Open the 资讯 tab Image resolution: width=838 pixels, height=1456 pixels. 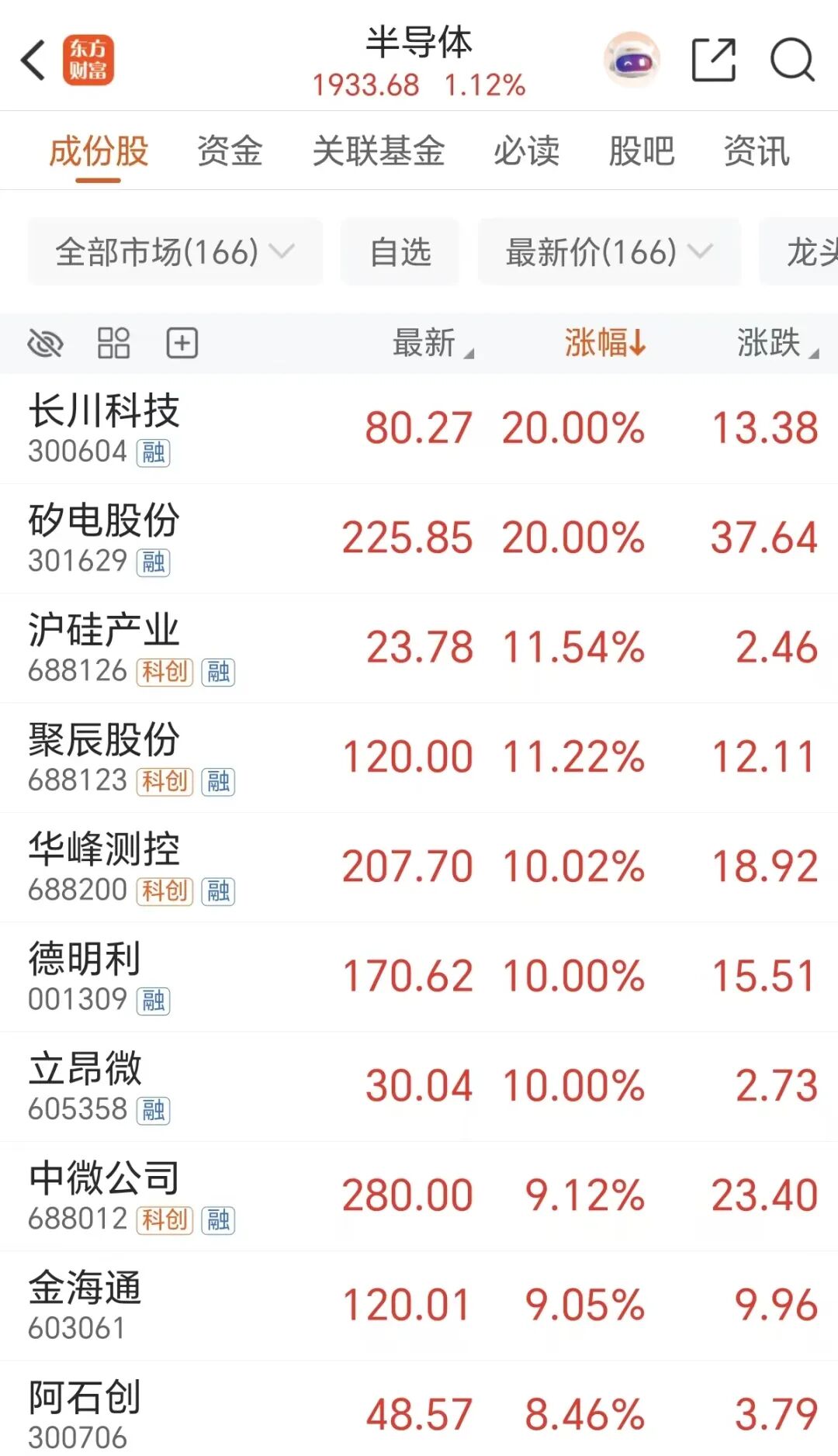(x=757, y=150)
